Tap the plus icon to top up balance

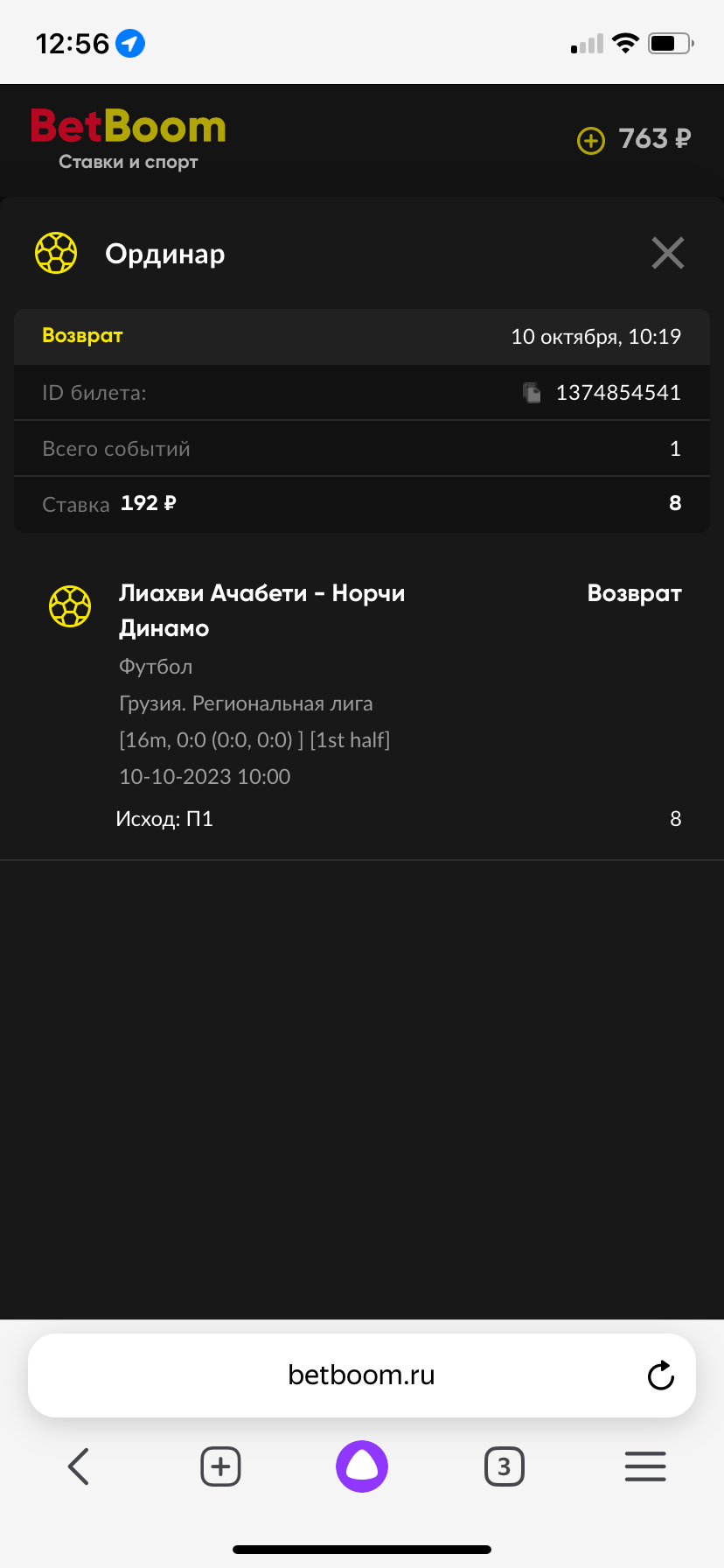(x=591, y=140)
